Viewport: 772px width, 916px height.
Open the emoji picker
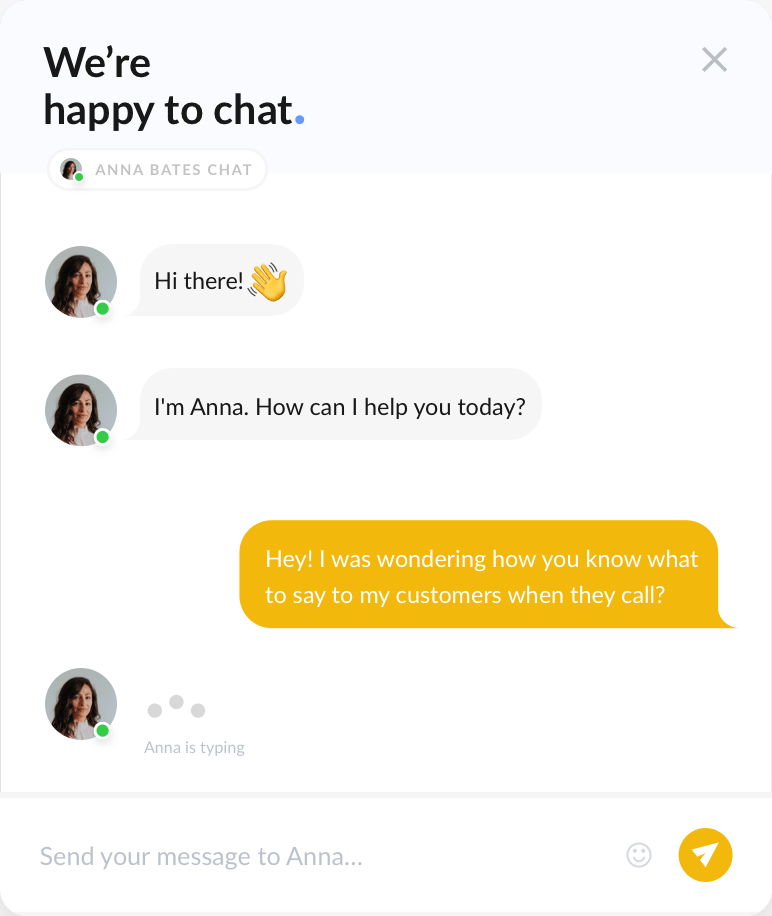coord(639,855)
